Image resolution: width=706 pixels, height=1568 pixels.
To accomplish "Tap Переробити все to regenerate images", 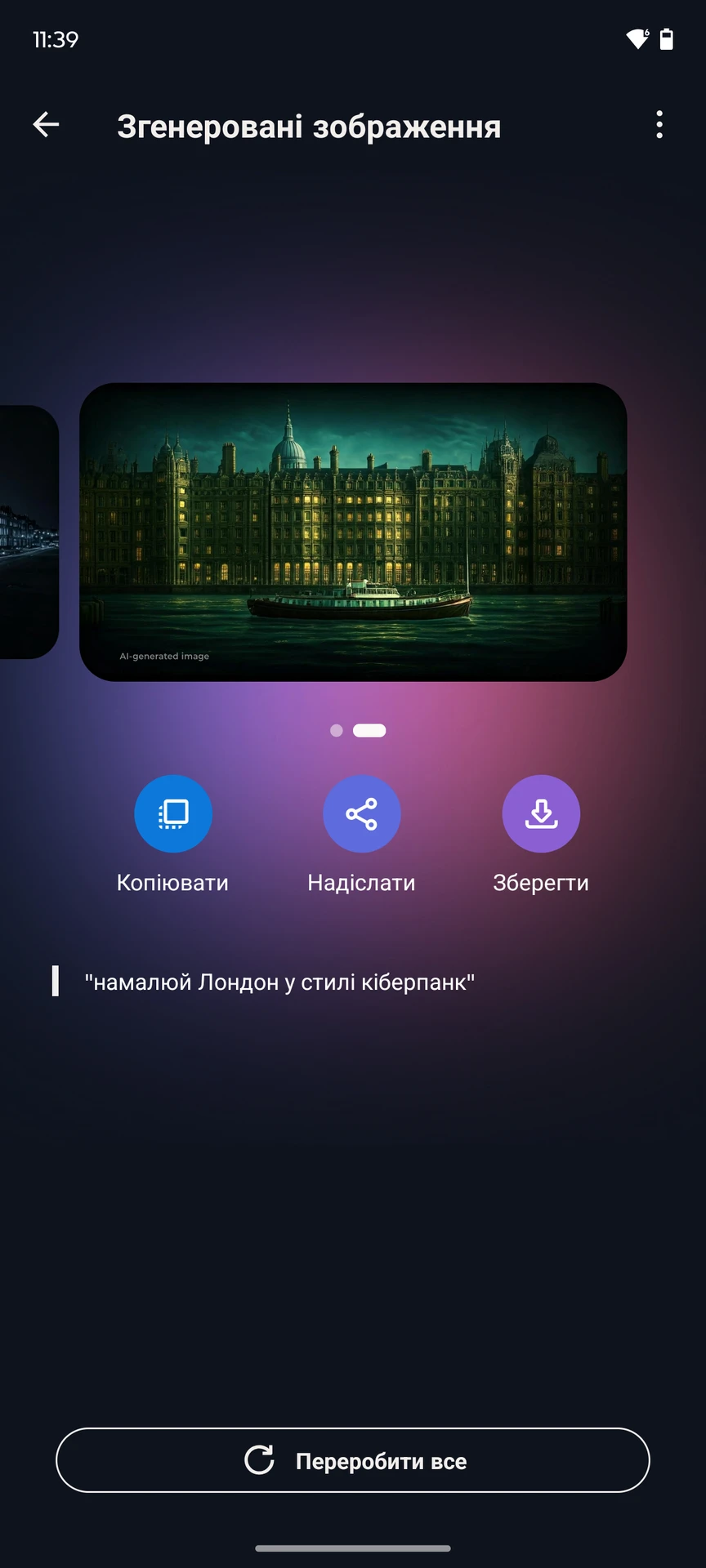I will point(353,1460).
